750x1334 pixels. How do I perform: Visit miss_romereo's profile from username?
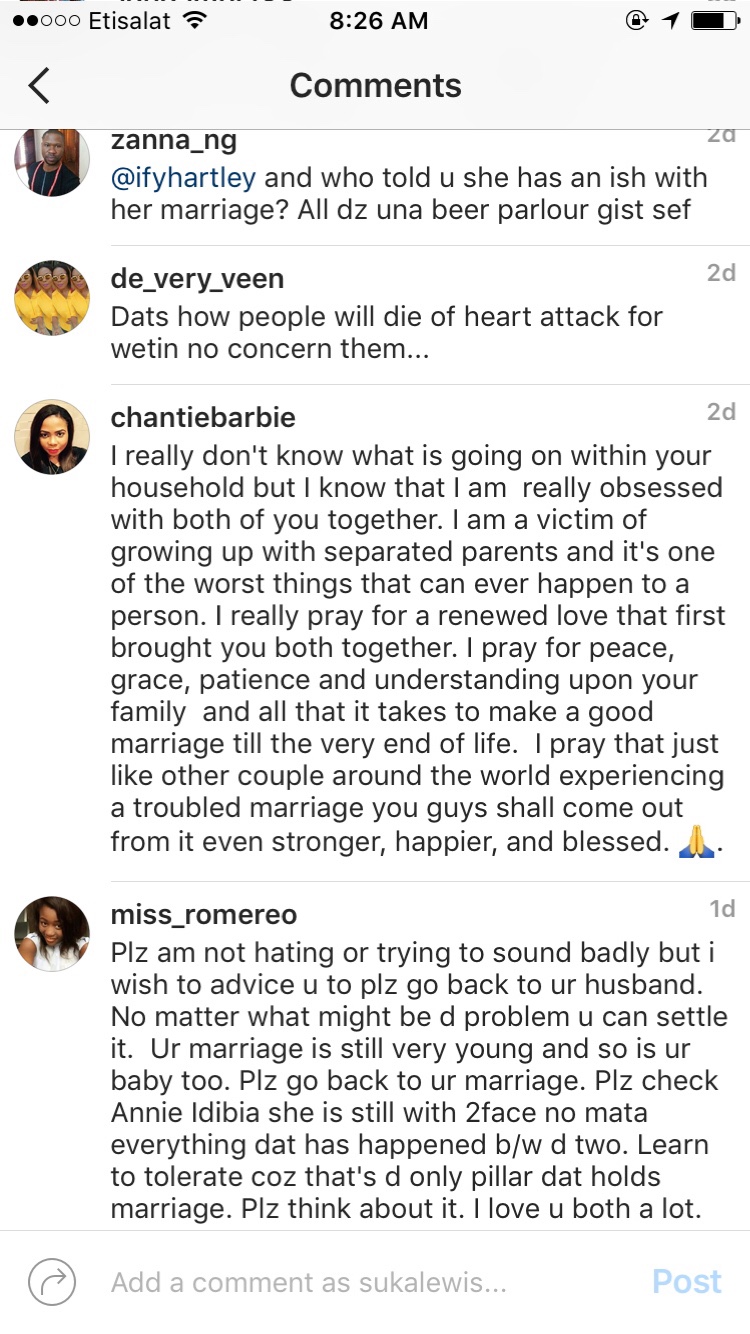coord(204,914)
